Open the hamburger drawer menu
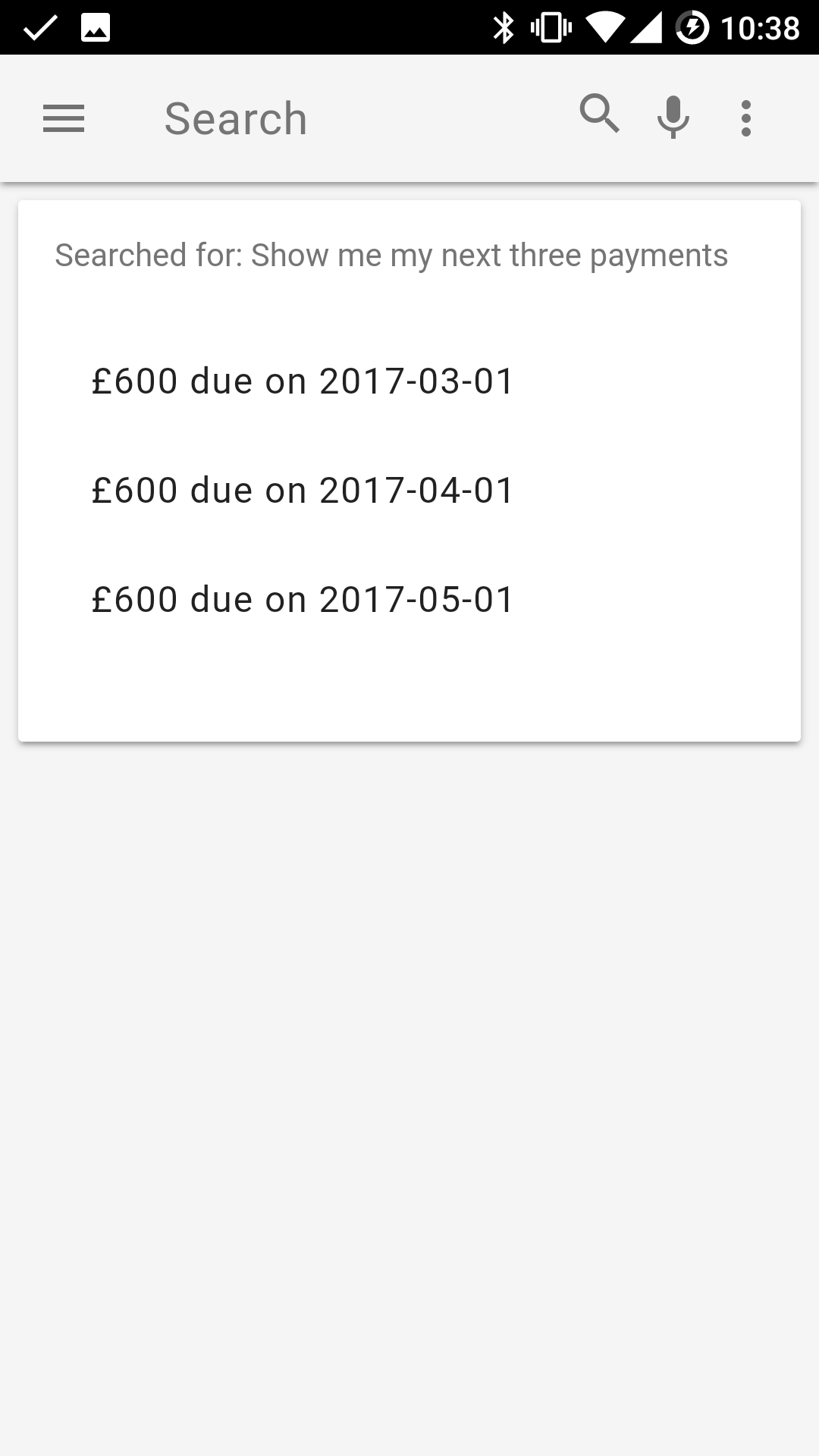This screenshot has width=819, height=1456. (x=64, y=119)
